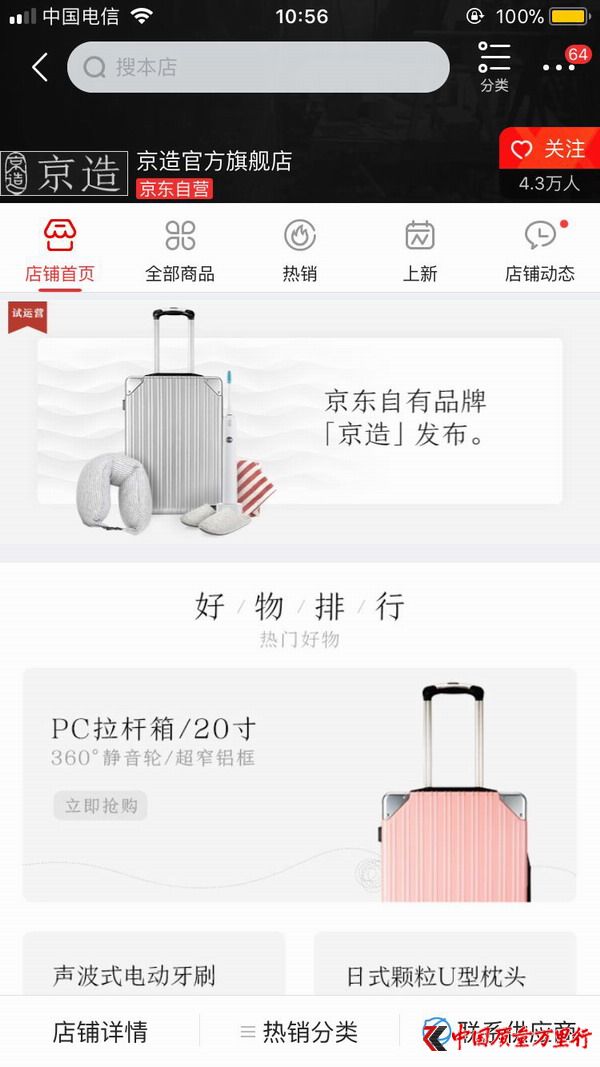Open the 京东自有品牌 京造 发布 banner
This screenshot has height=1067, width=600.
click(x=300, y=420)
